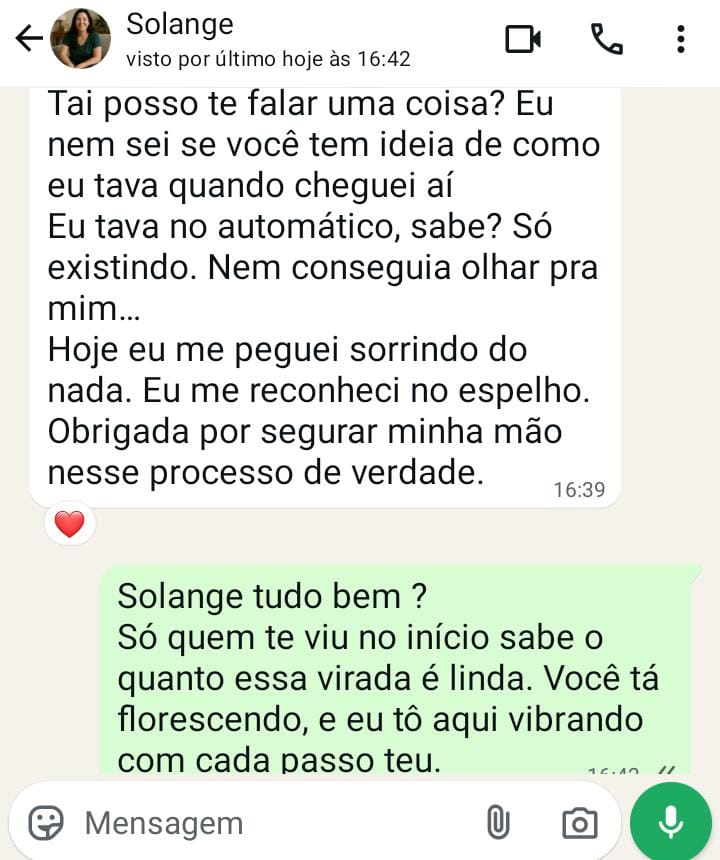Open Solange's contact info from the name
This screenshot has width=720, height=860.
[x=180, y=24]
